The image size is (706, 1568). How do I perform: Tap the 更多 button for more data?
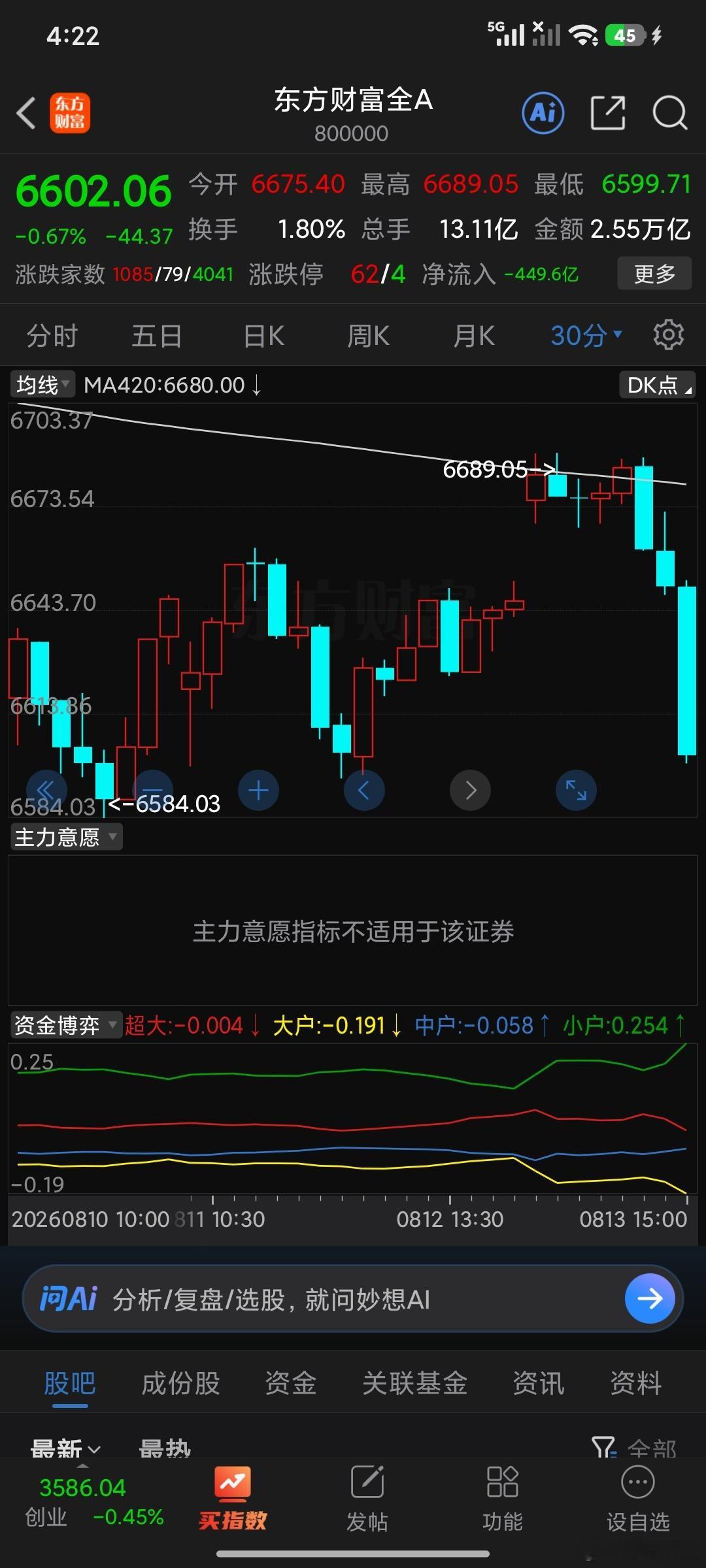654,273
